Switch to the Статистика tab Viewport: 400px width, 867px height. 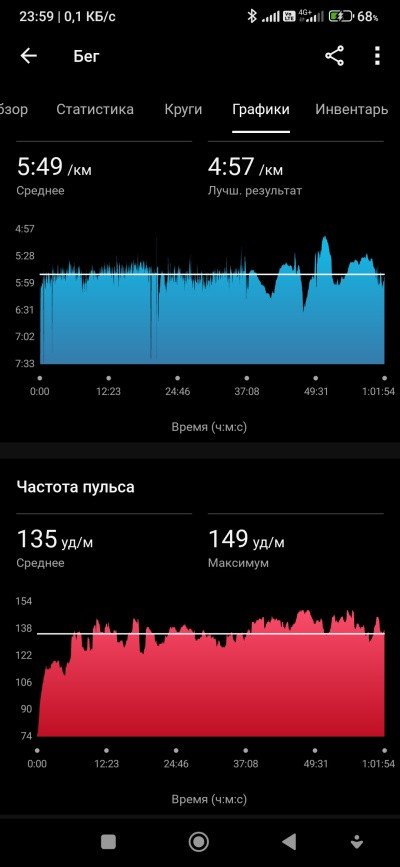tap(95, 109)
